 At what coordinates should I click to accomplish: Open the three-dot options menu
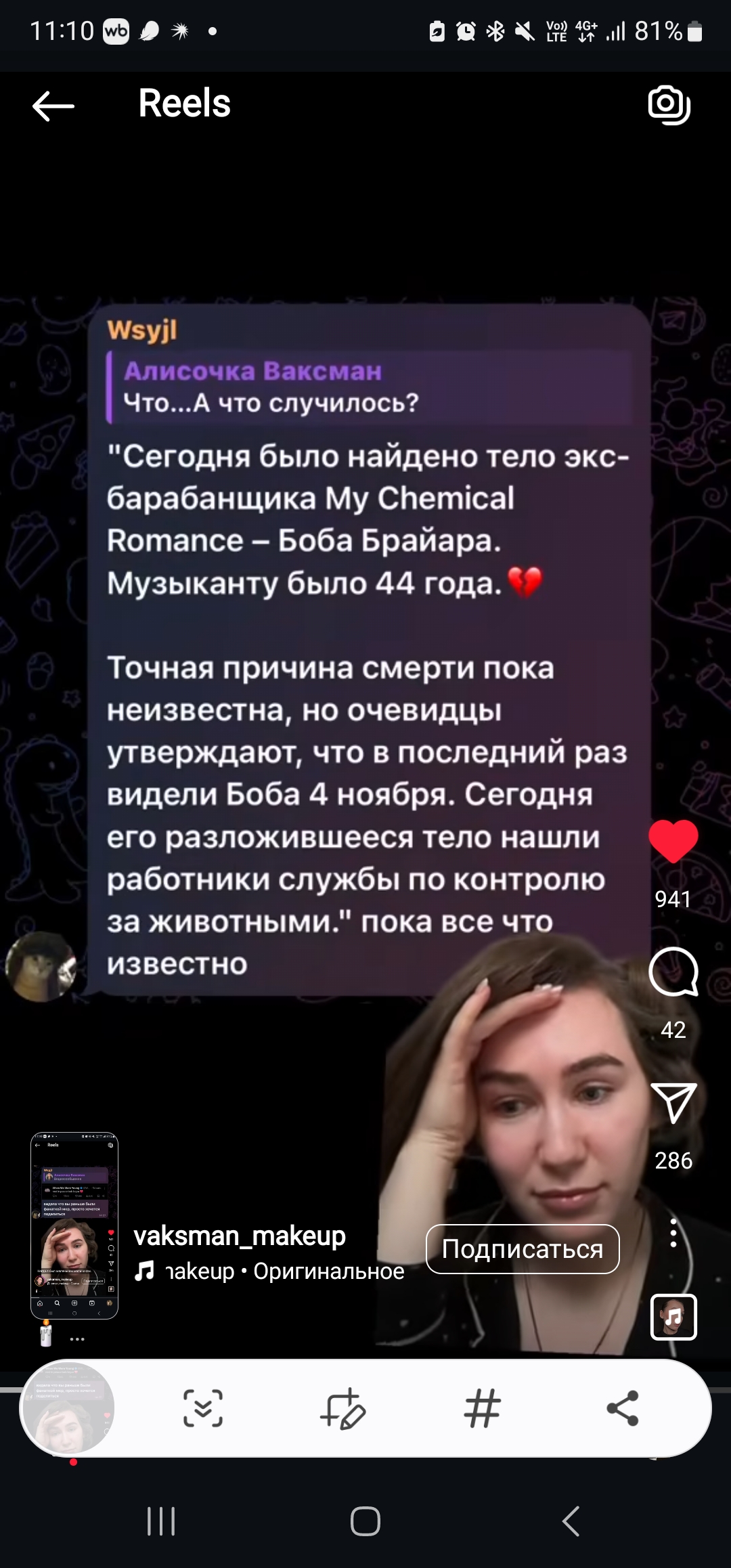click(673, 1233)
